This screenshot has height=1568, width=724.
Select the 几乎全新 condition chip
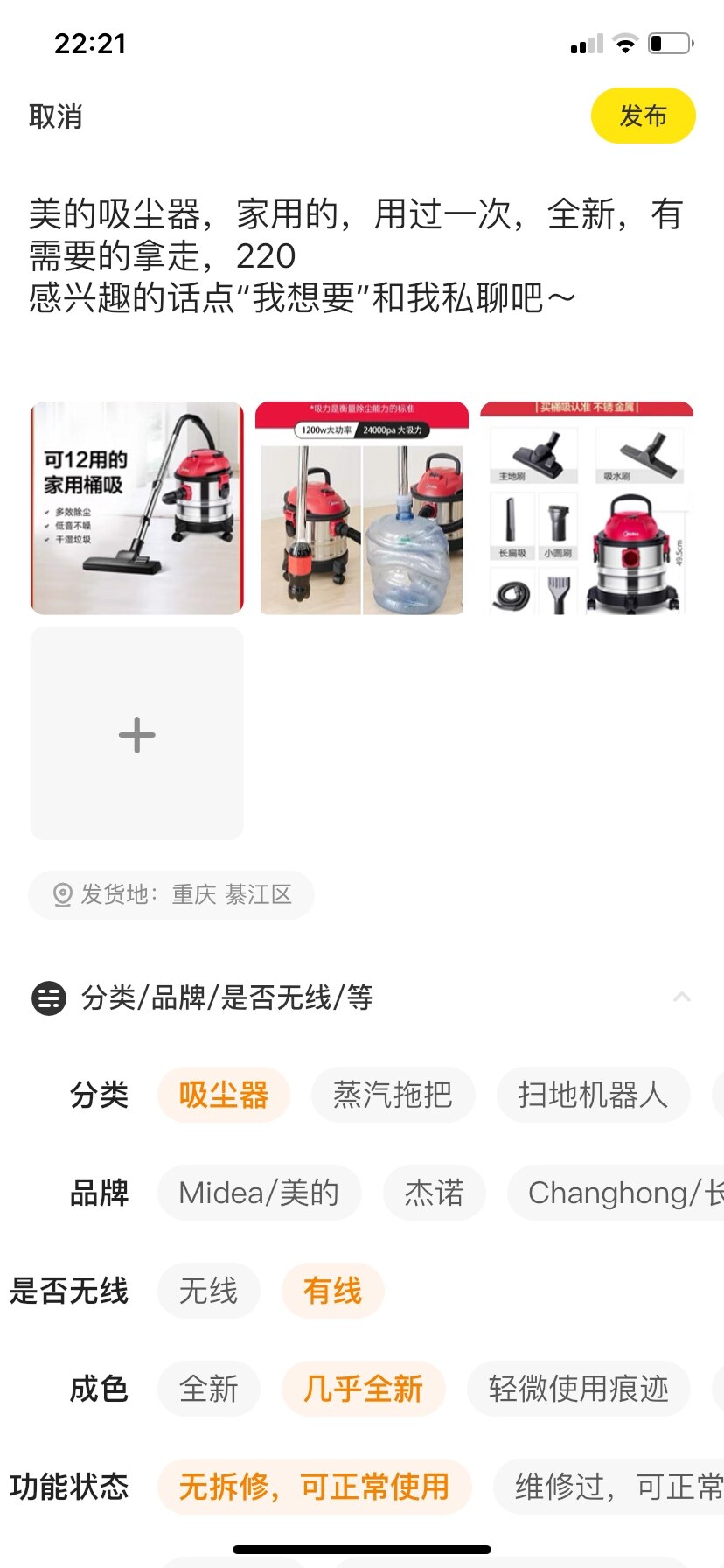pos(363,1389)
